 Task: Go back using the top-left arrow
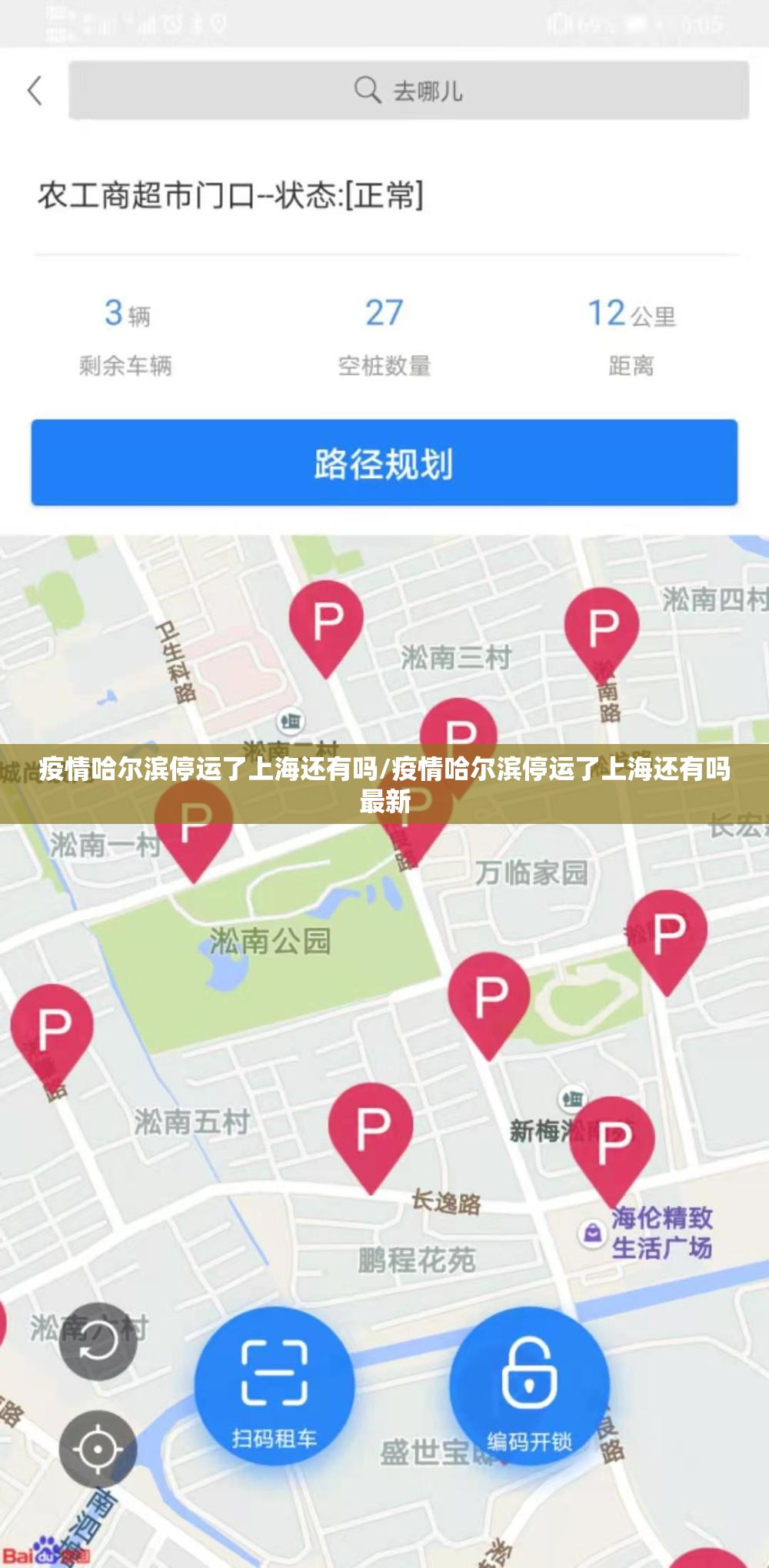point(35,91)
